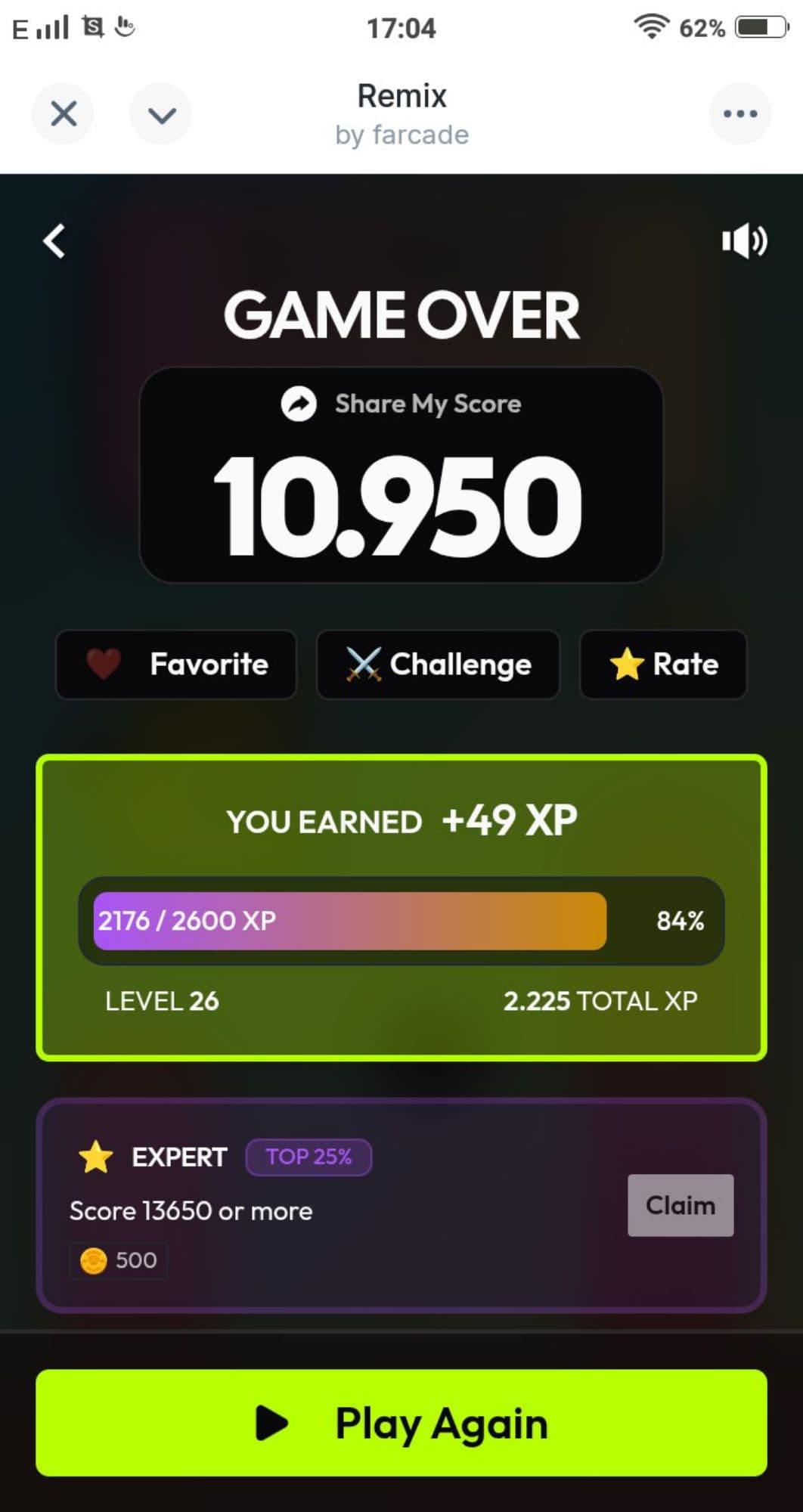Rate this game
The image size is (803, 1512).
pyautogui.click(x=663, y=665)
